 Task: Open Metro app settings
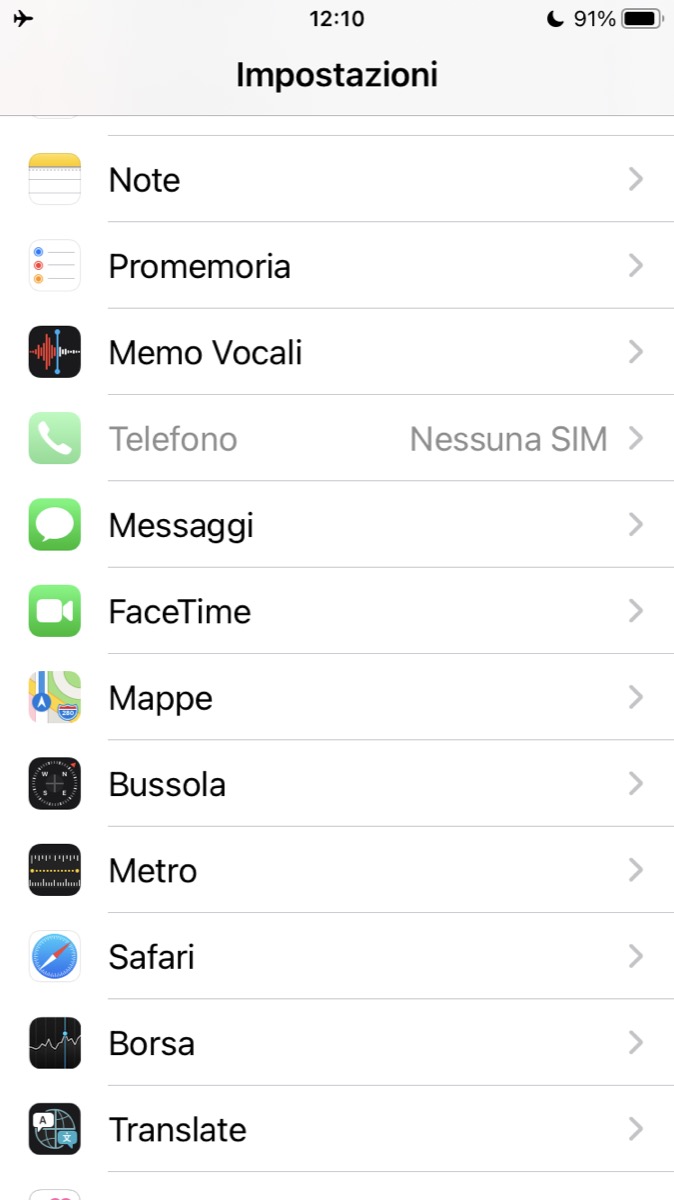[337, 870]
